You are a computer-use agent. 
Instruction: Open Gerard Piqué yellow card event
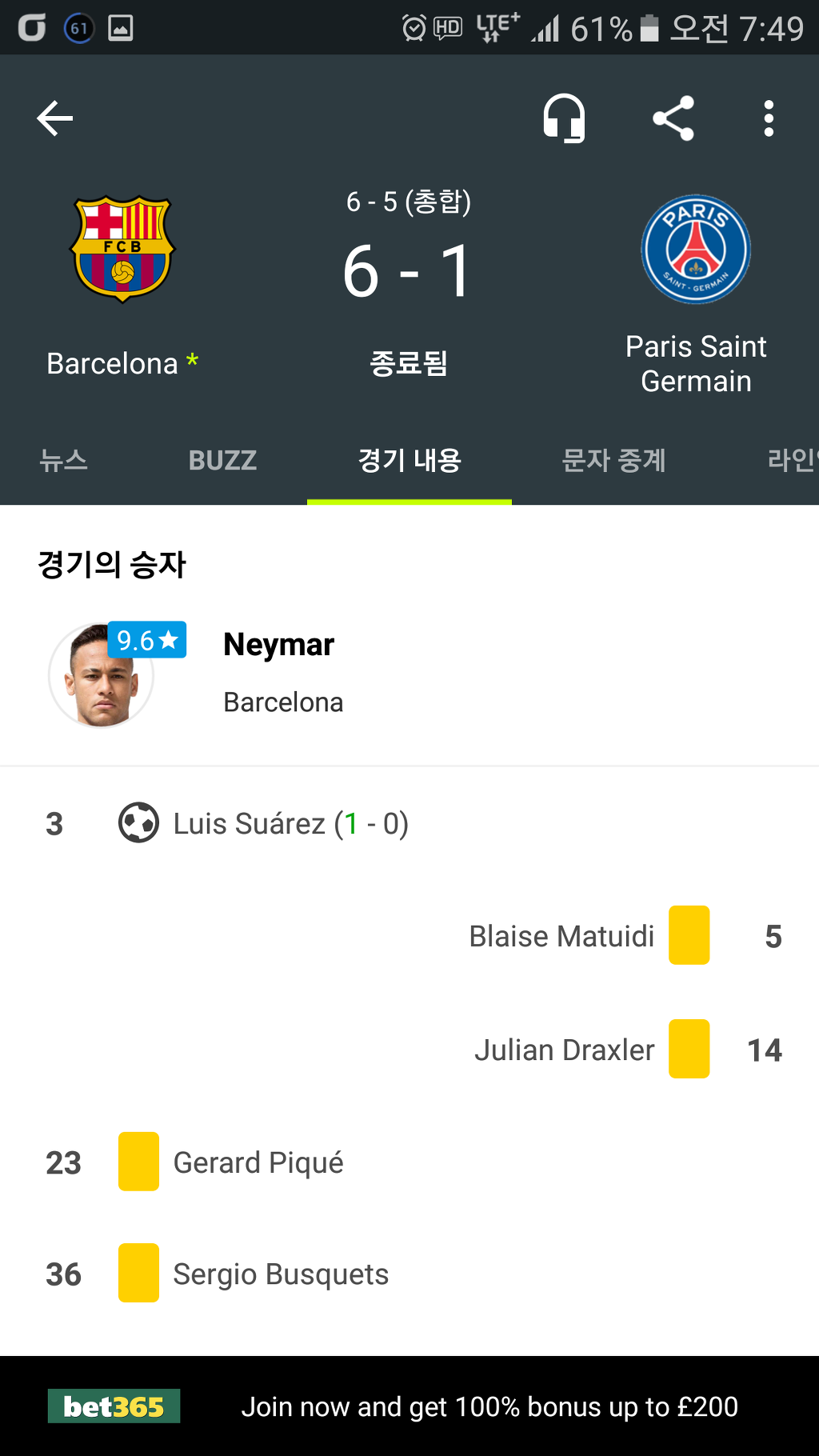click(x=409, y=1162)
